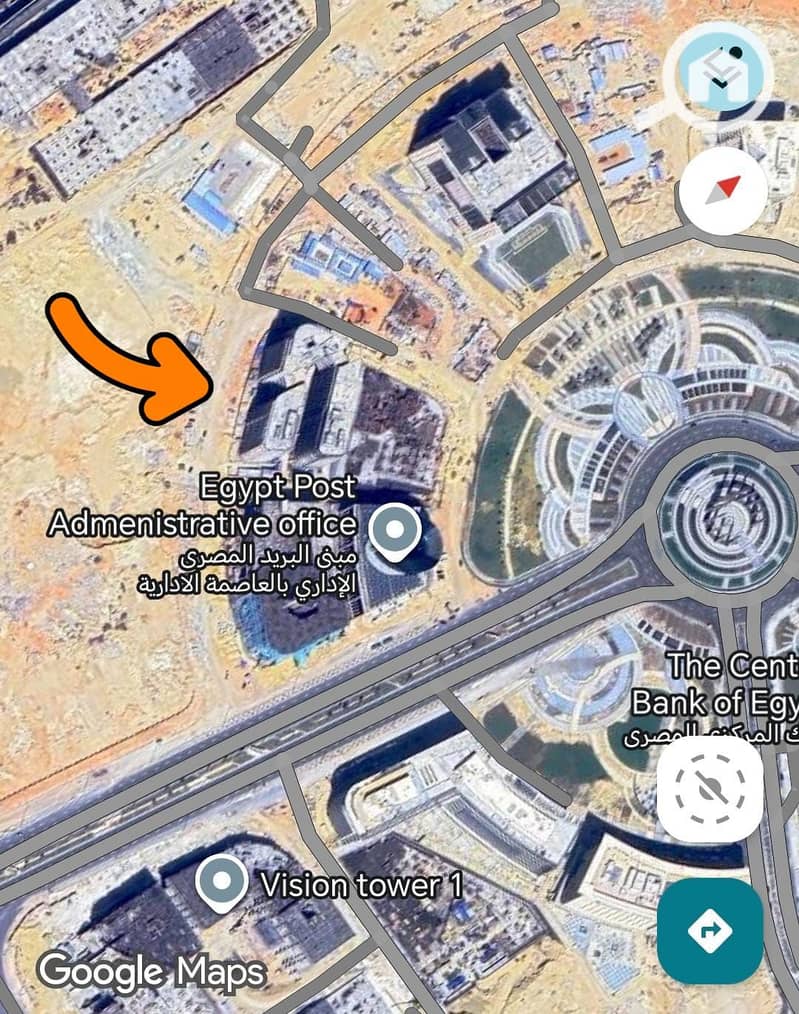The image size is (799, 1014).
Task: Center map on my location
Action: coord(710,789)
